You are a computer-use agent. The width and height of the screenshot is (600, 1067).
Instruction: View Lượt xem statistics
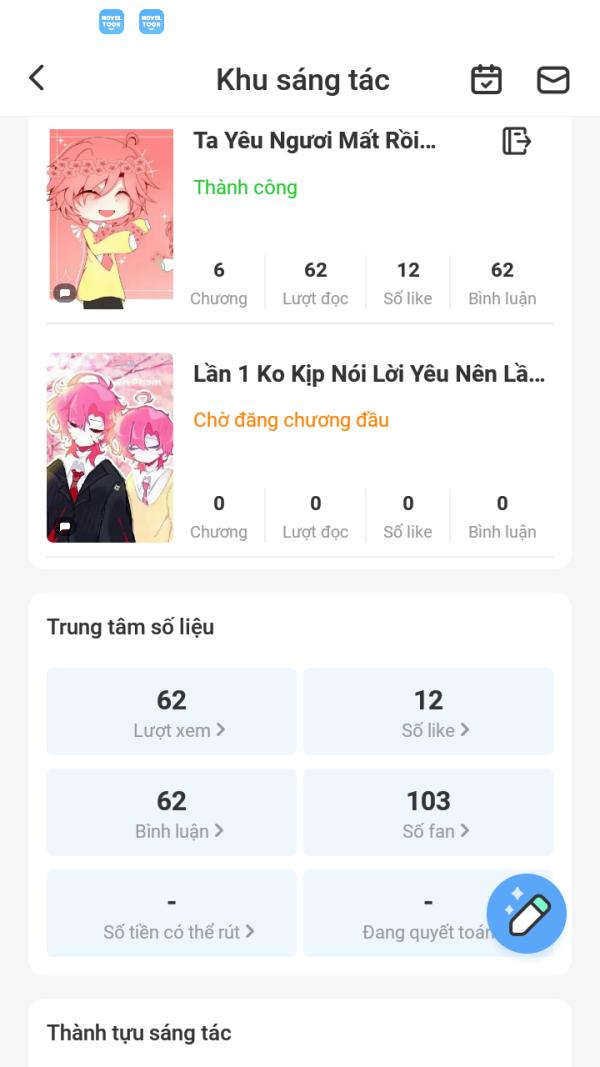(x=172, y=712)
